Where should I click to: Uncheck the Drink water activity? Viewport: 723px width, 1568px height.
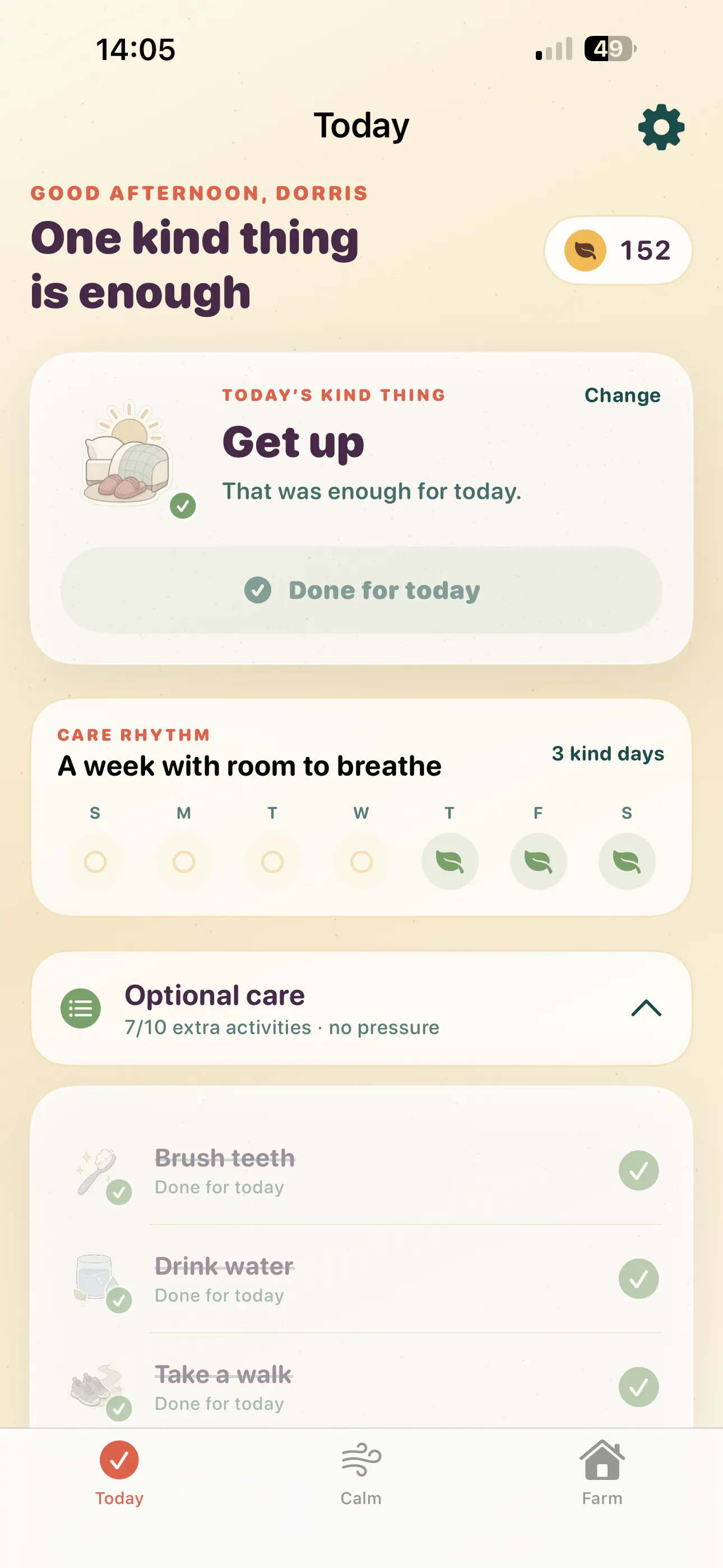(638, 1278)
